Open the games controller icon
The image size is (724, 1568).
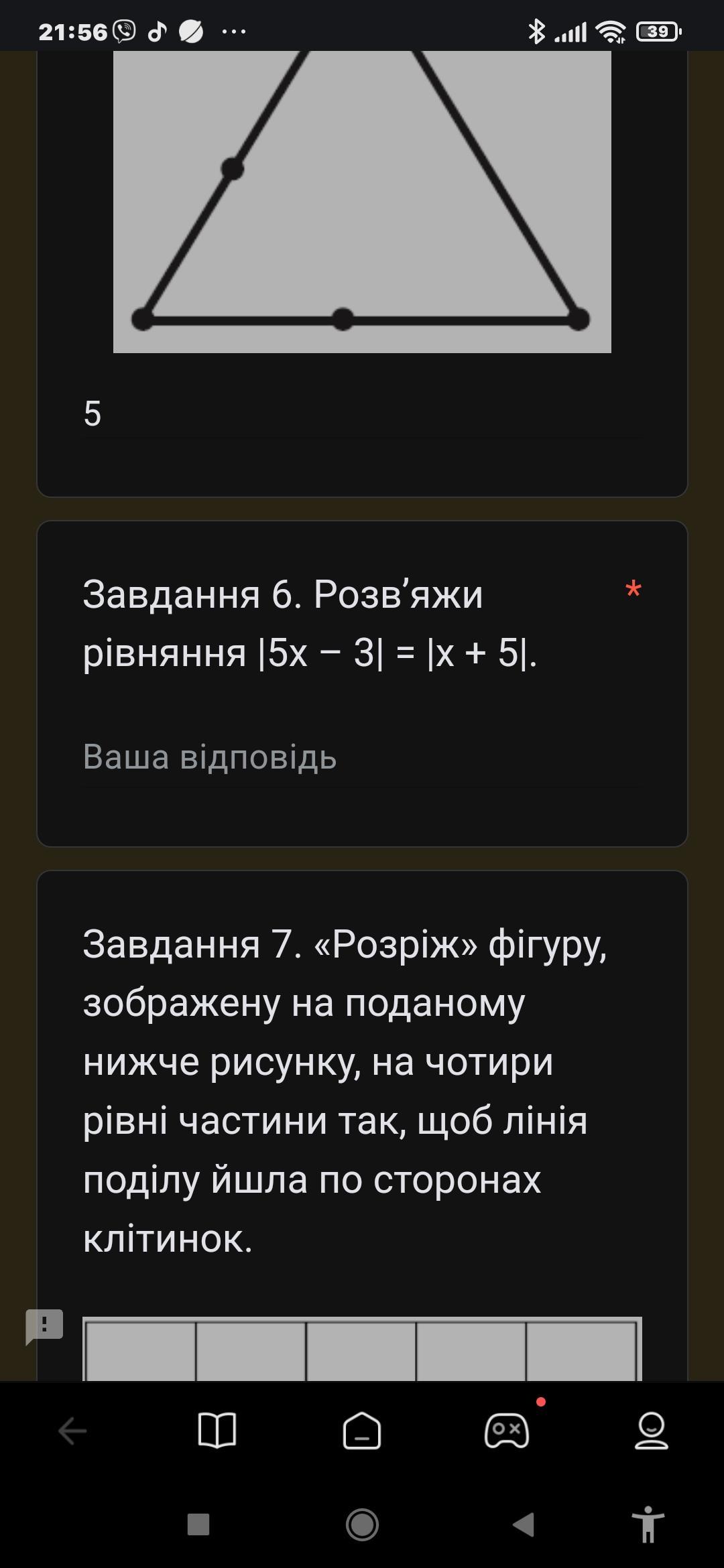coord(507,1431)
